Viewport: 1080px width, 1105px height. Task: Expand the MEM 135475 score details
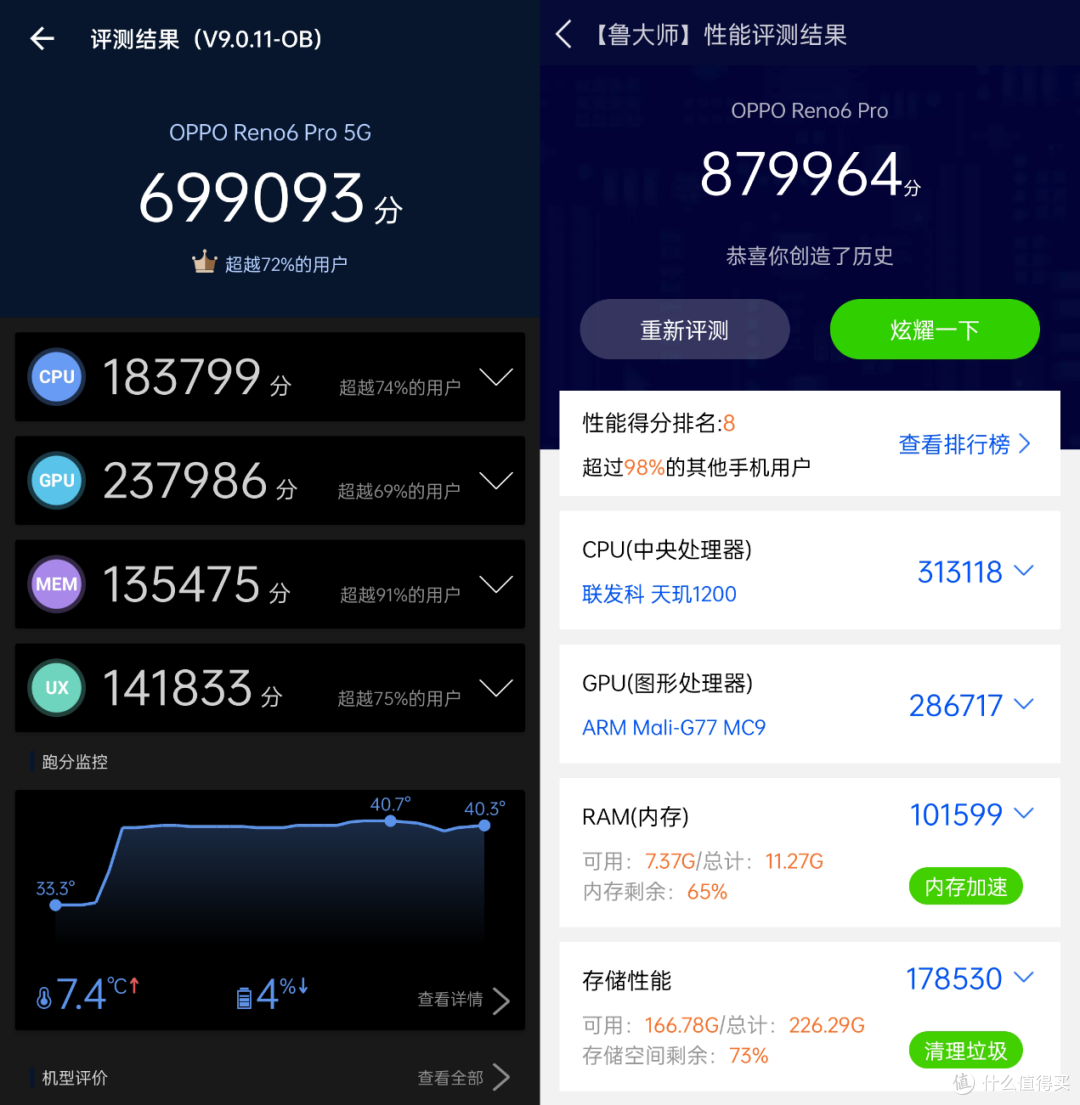tap(497, 584)
